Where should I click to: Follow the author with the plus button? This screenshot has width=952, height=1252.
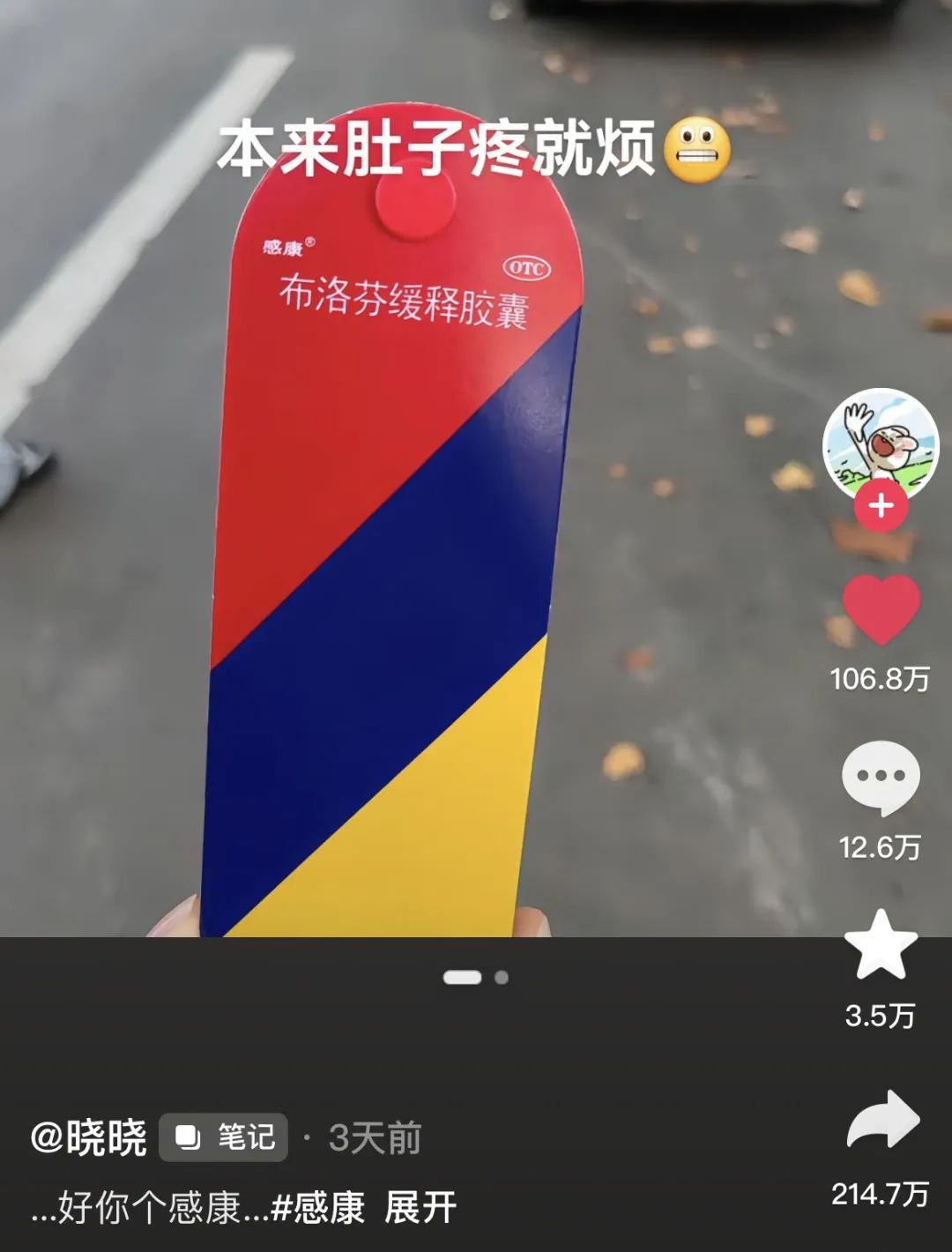(x=881, y=506)
